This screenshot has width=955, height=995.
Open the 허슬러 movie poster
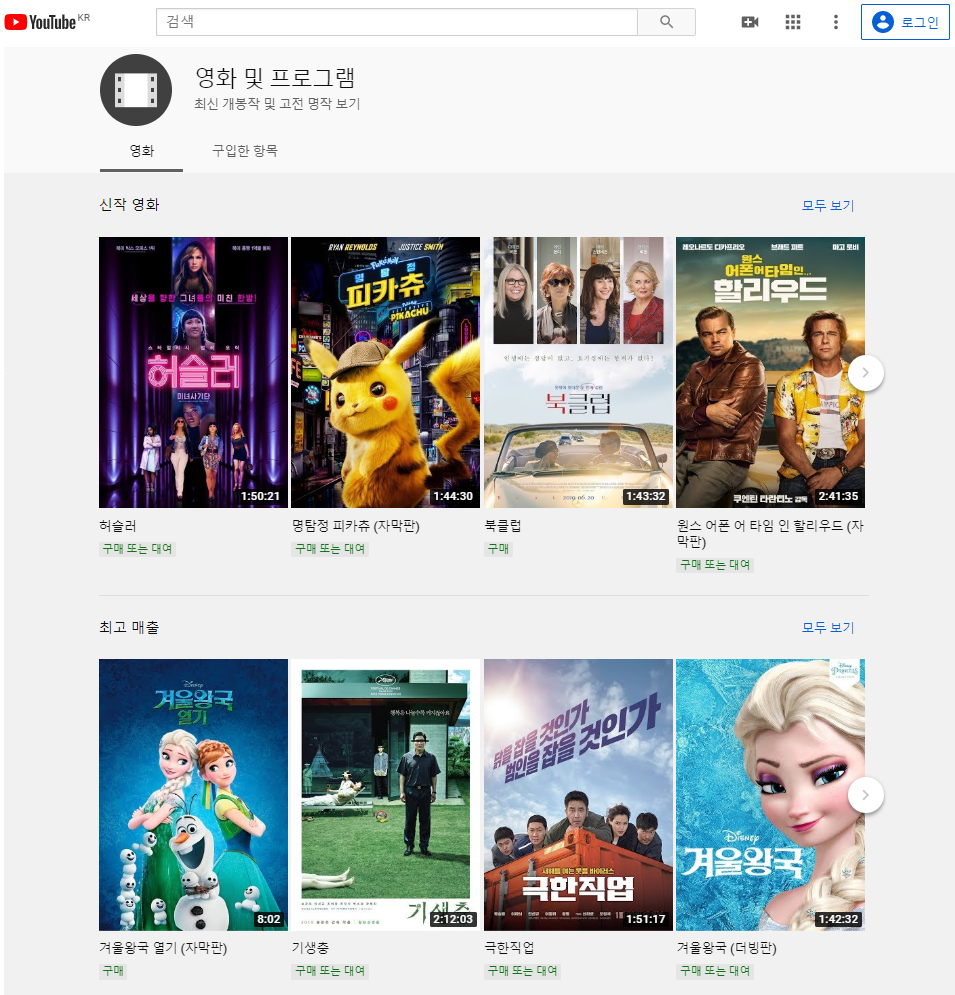tap(193, 372)
